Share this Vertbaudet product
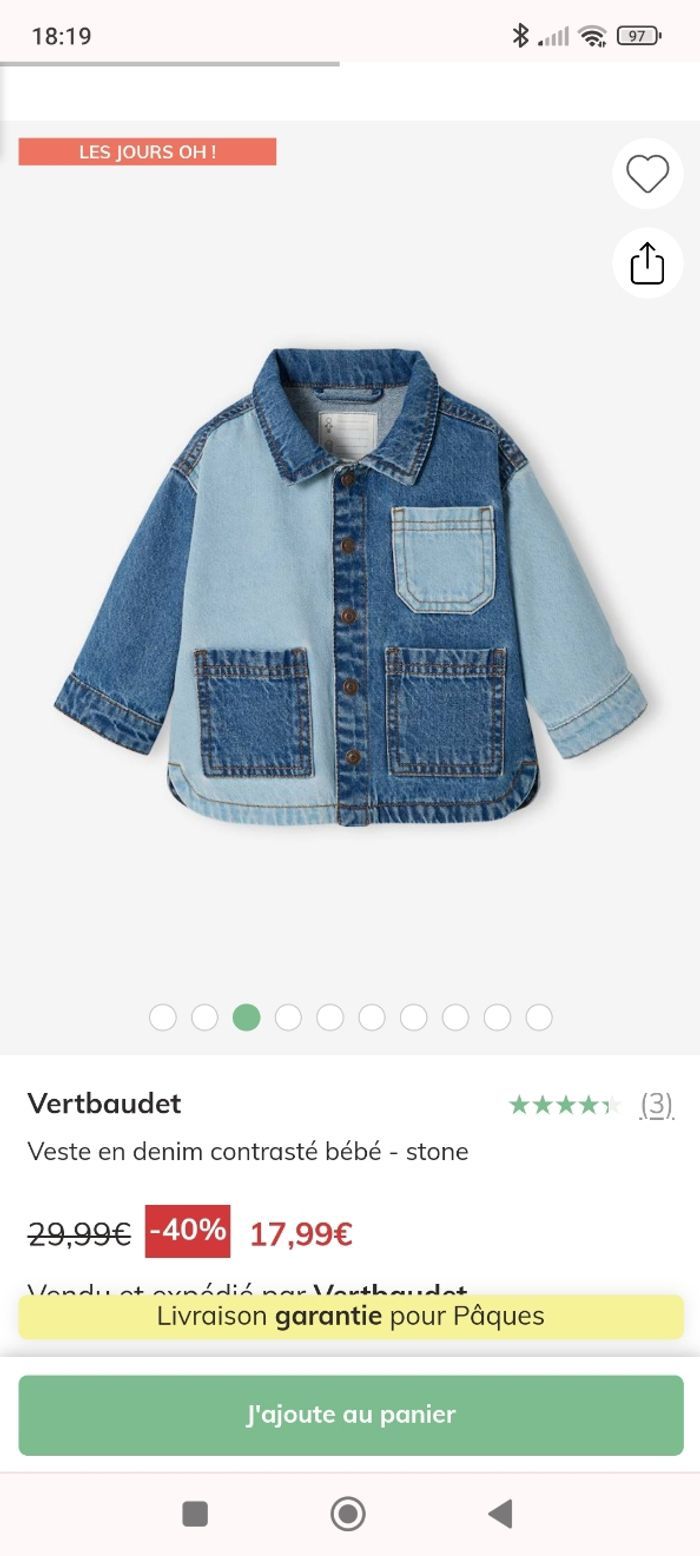700x1556 pixels. tap(647, 263)
